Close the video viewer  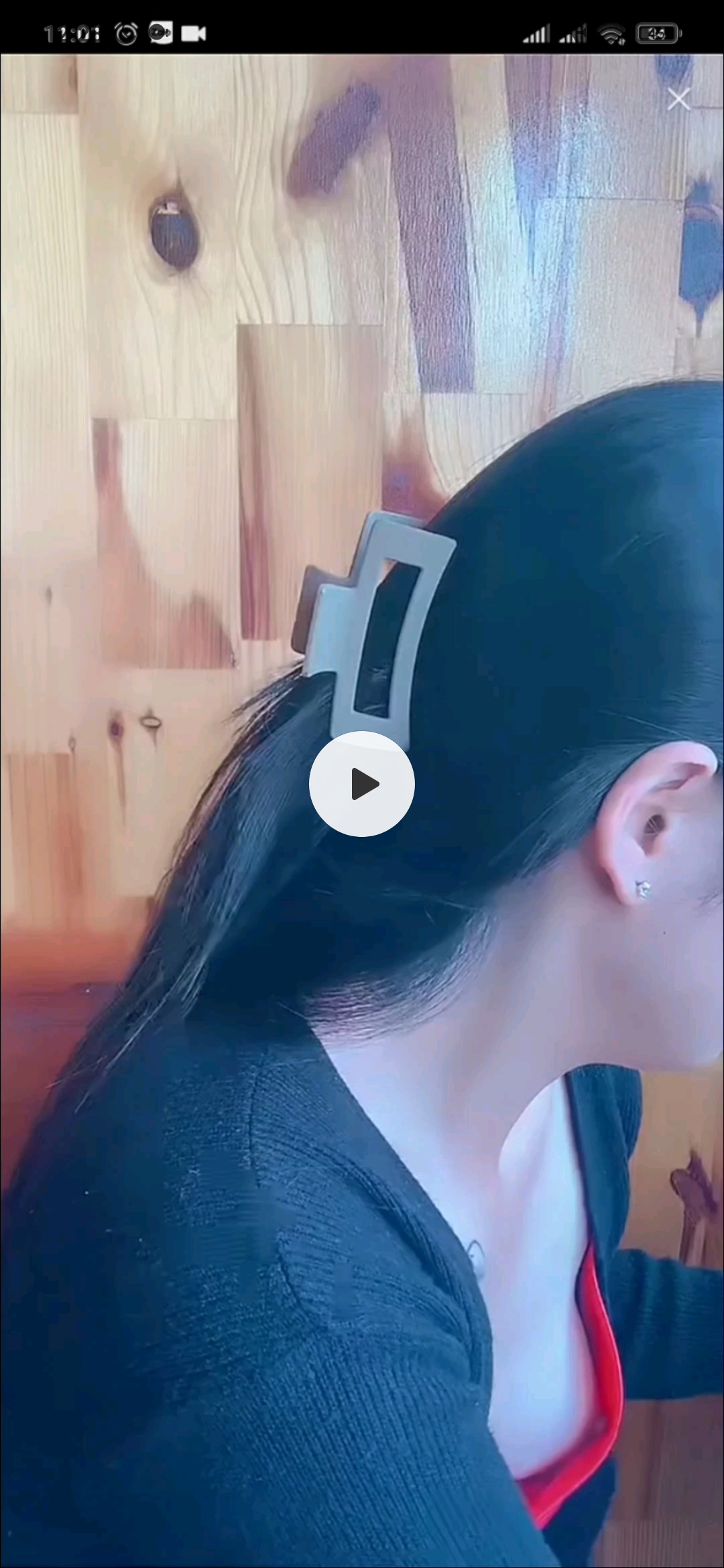(678, 99)
